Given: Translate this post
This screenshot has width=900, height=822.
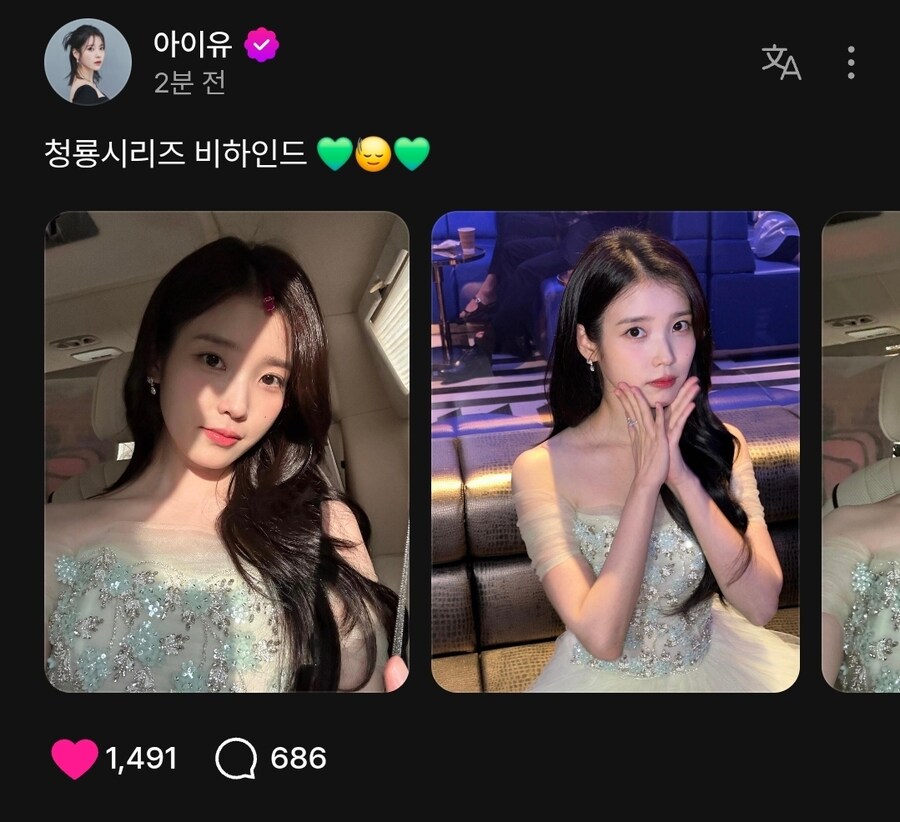Looking at the screenshot, I should pyautogui.click(x=781, y=62).
